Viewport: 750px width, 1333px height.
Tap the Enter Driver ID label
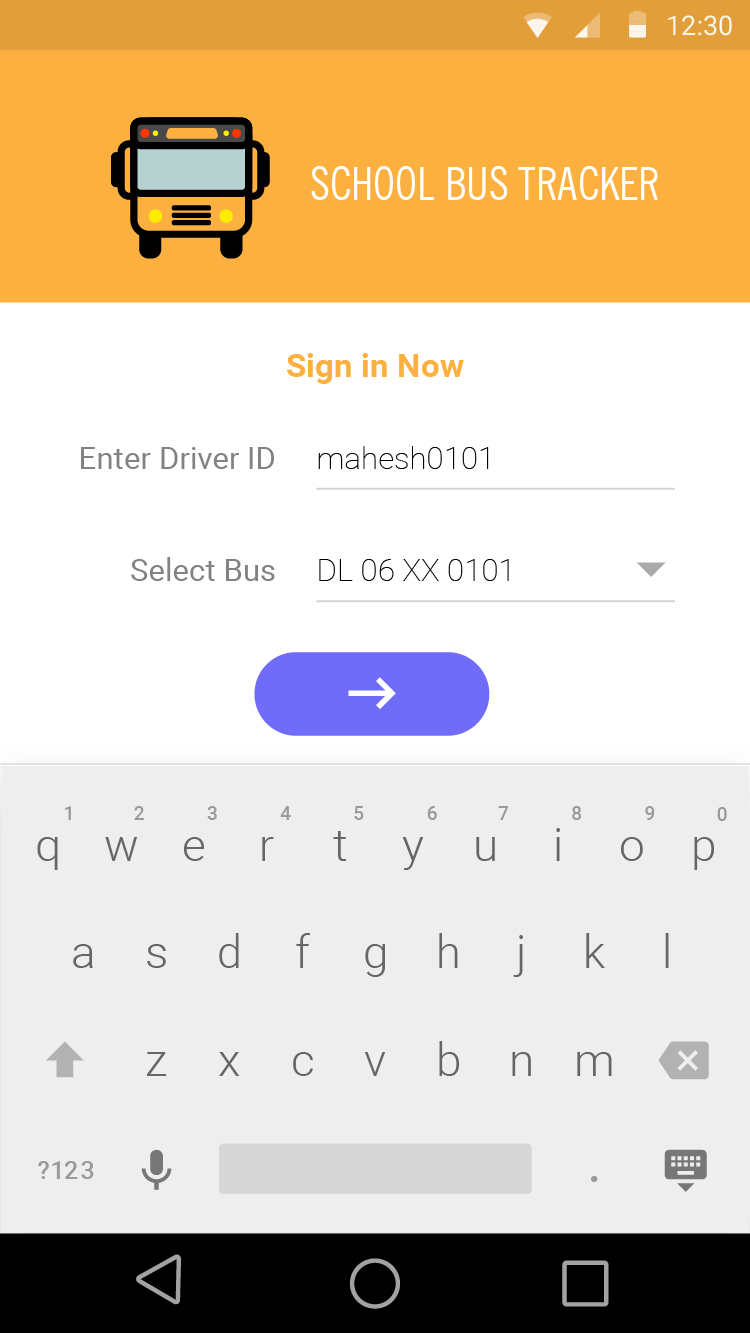point(177,458)
